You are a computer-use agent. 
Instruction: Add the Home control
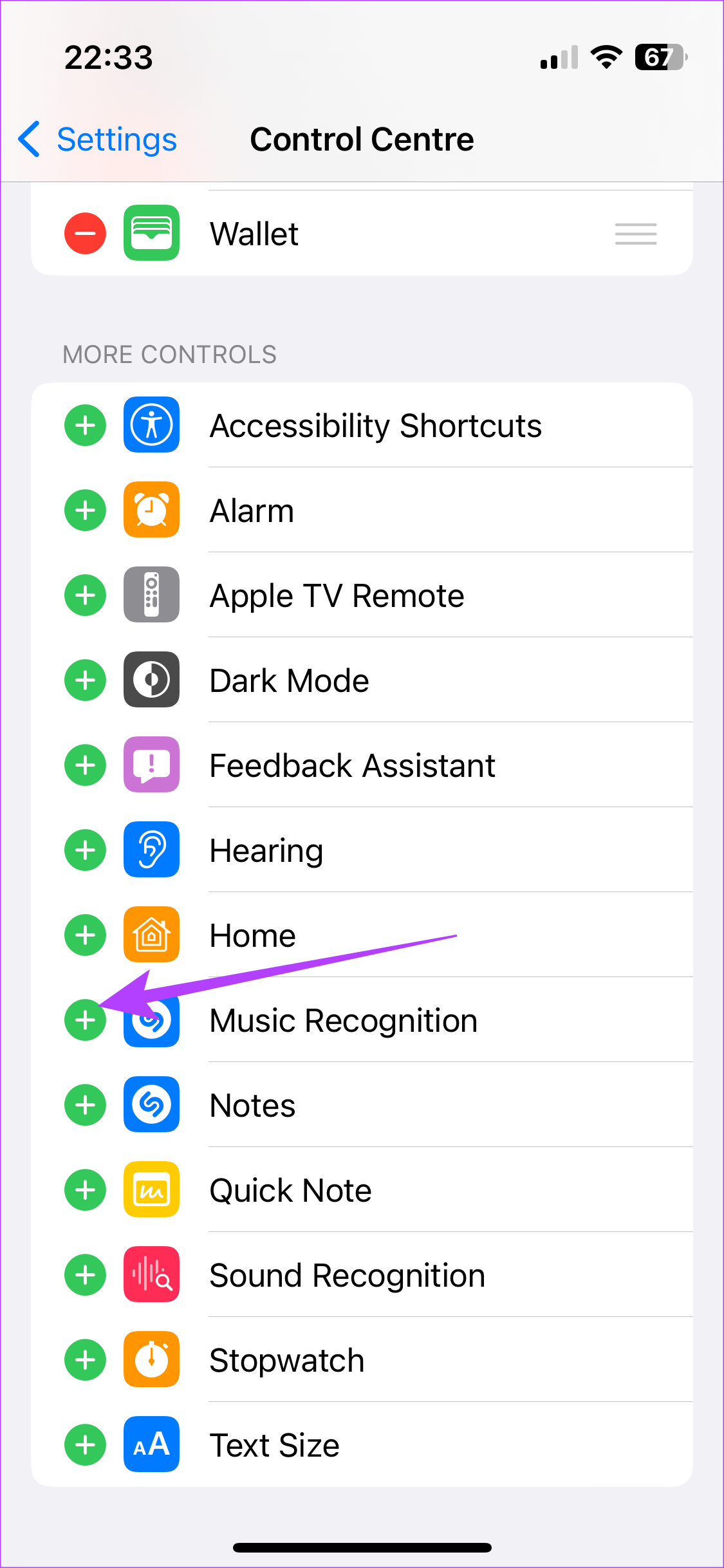pos(85,935)
